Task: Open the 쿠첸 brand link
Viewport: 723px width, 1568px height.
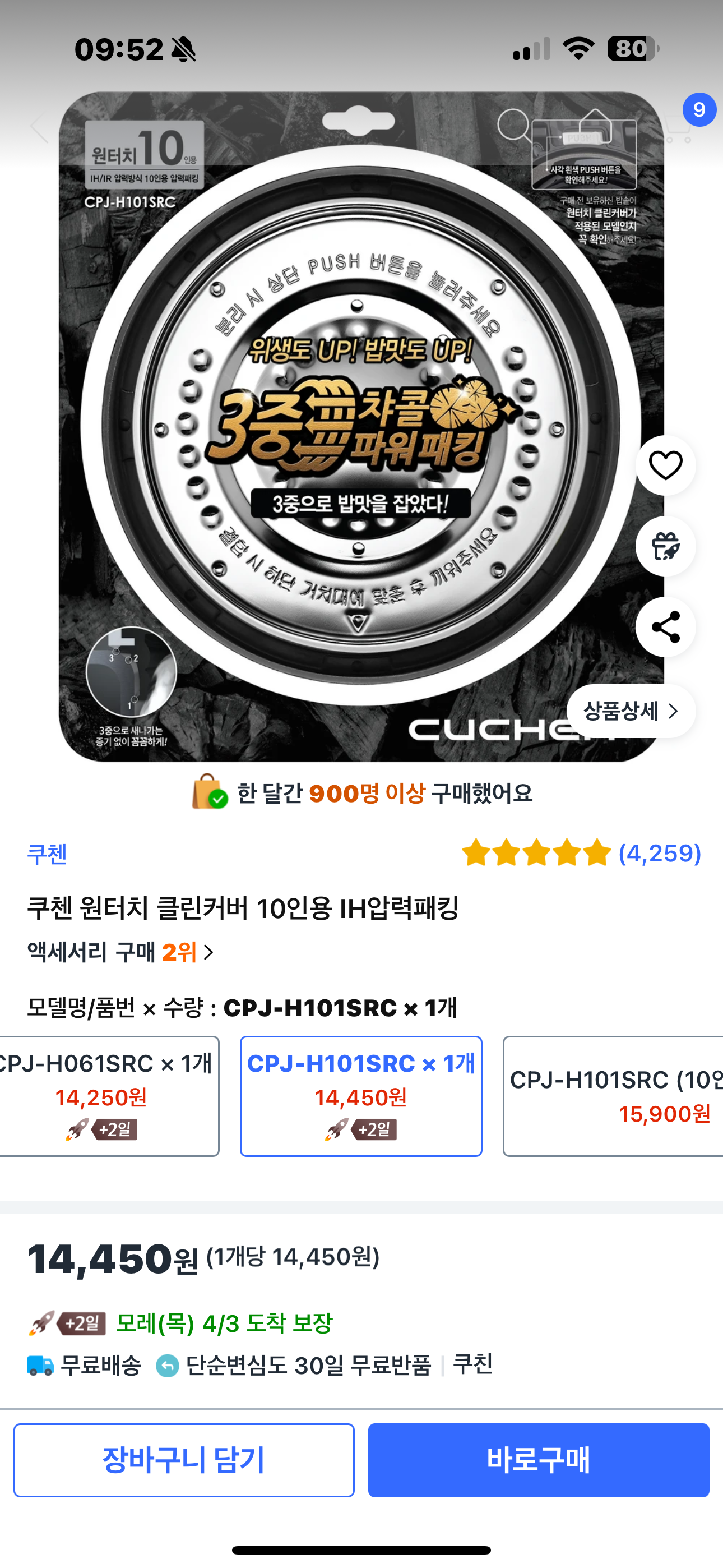Action: pyautogui.click(x=47, y=854)
